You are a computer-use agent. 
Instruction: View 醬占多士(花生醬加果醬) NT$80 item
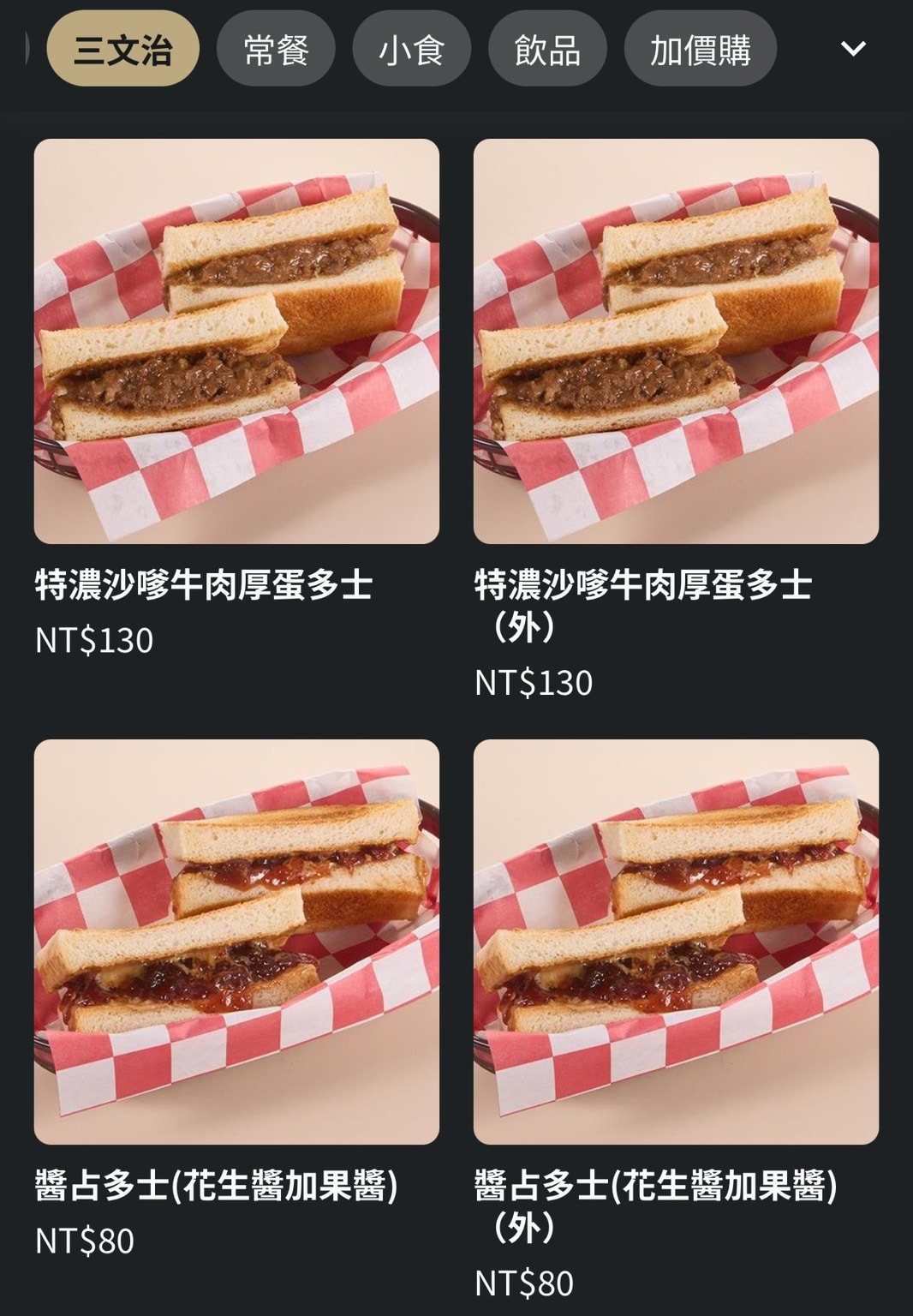[x=236, y=942]
